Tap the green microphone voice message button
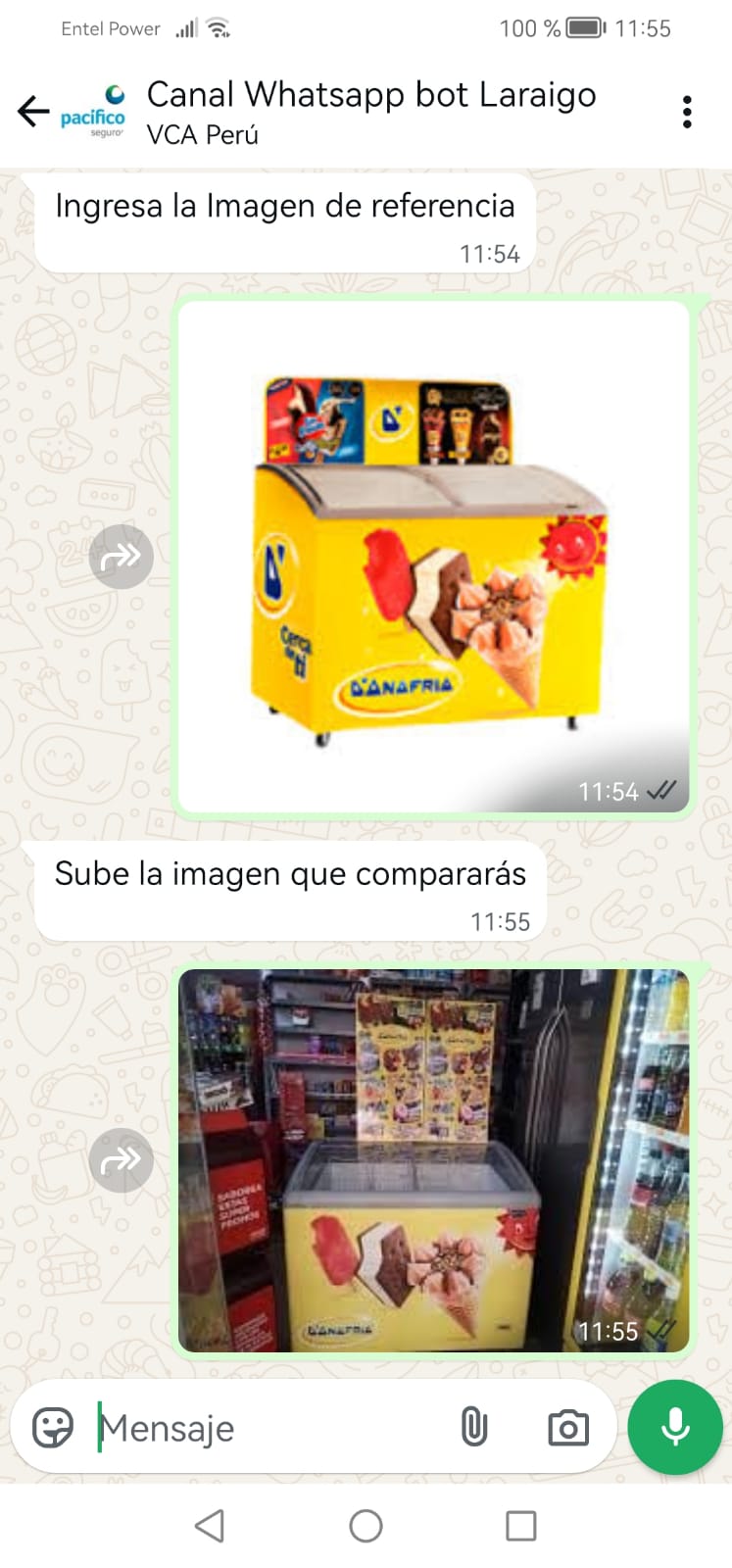Screen dimensions: 732x1568 coord(674,1427)
